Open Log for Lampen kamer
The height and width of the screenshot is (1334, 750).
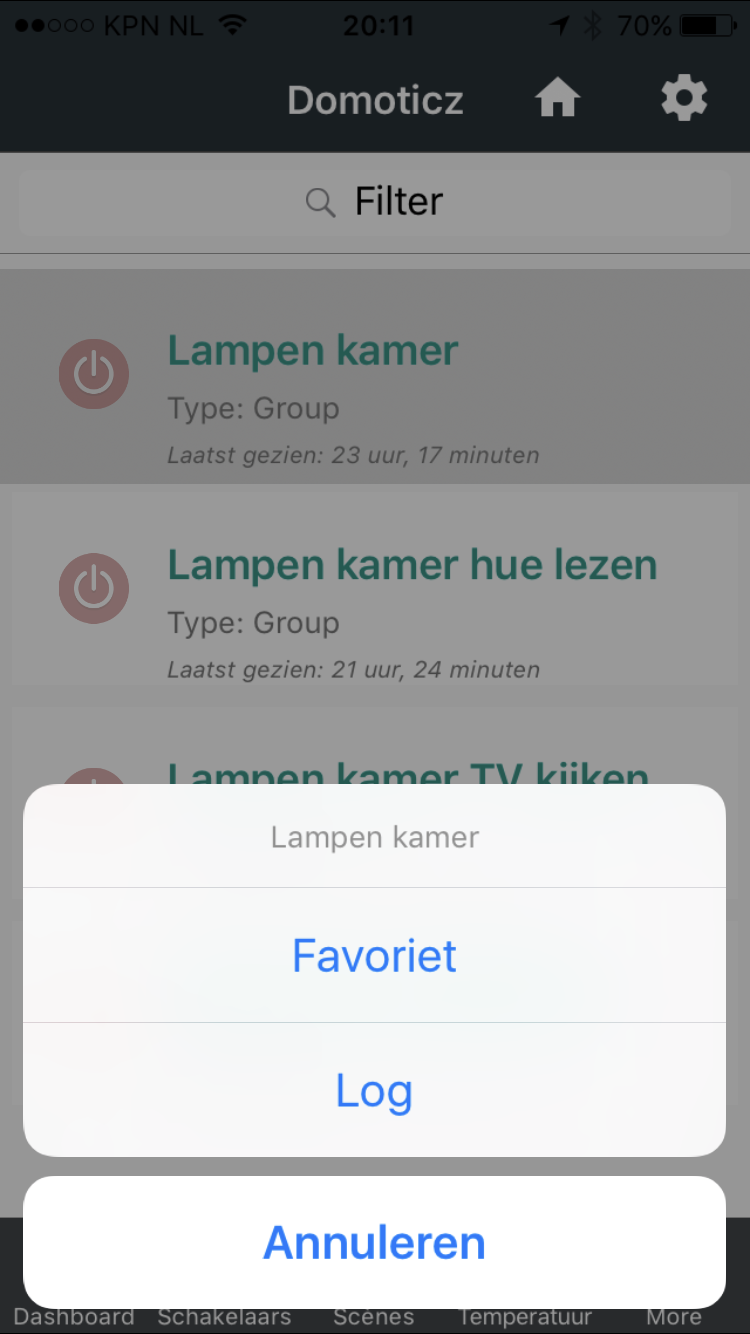click(374, 1090)
